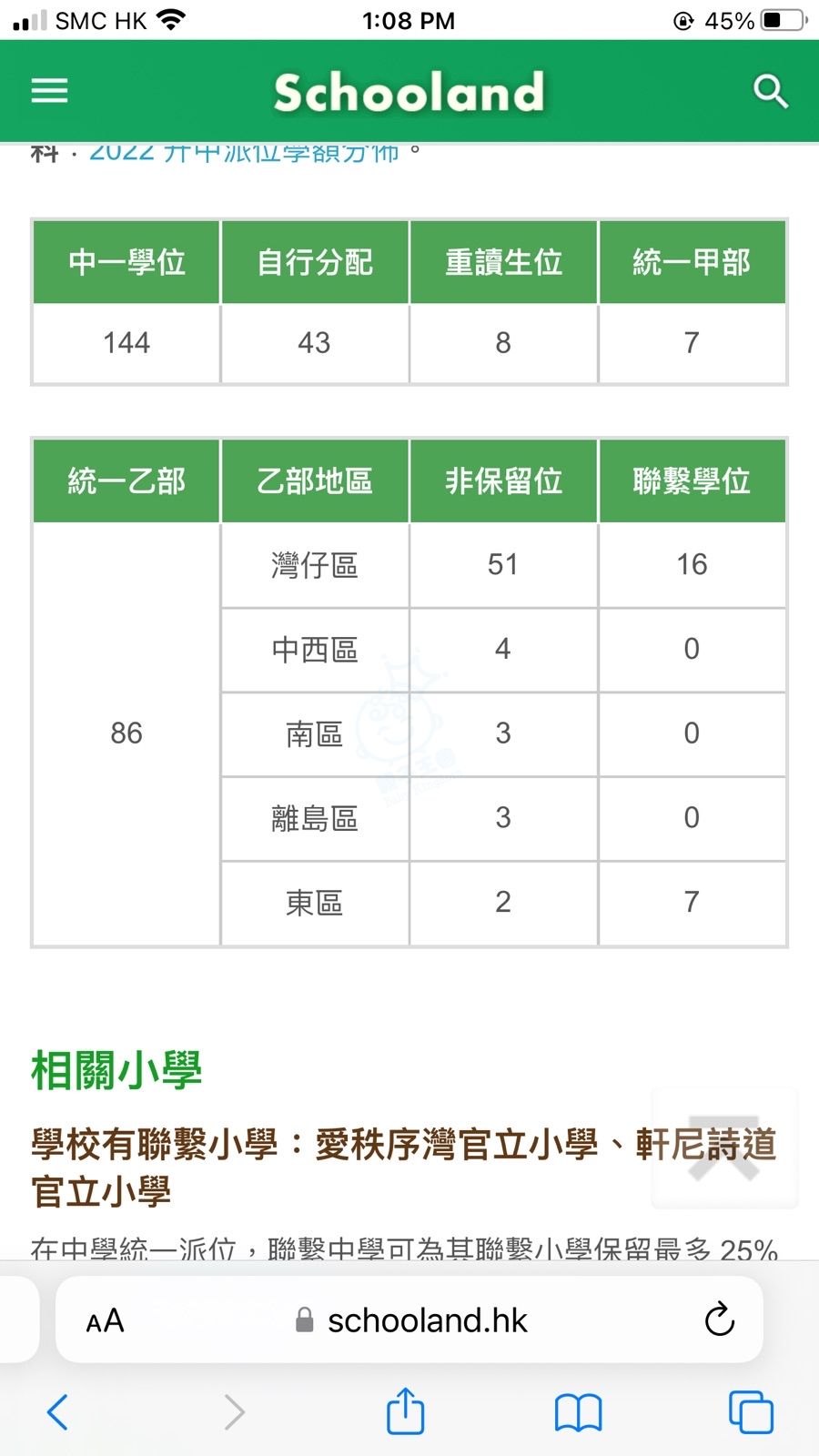Reload the current page

(719, 1319)
